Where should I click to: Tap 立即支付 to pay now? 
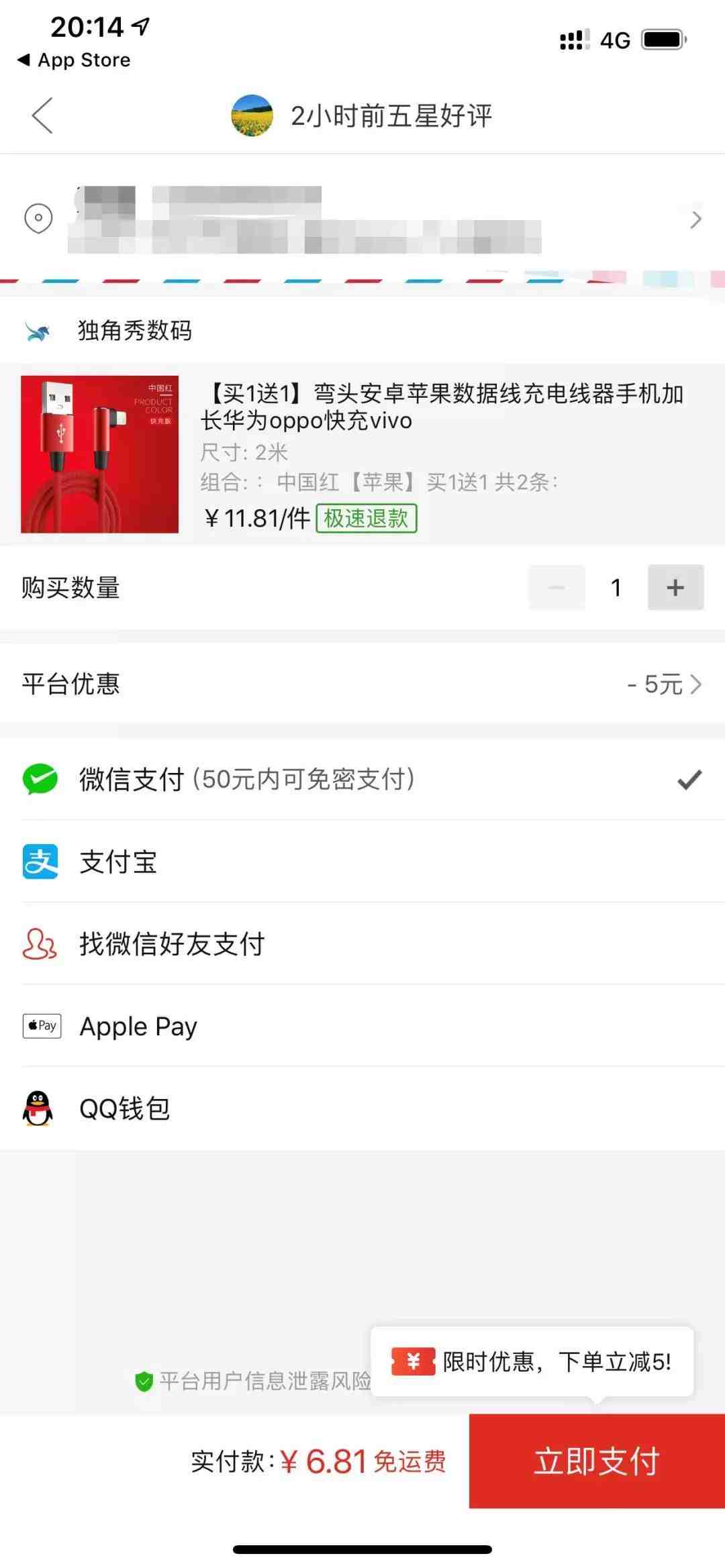(597, 1461)
